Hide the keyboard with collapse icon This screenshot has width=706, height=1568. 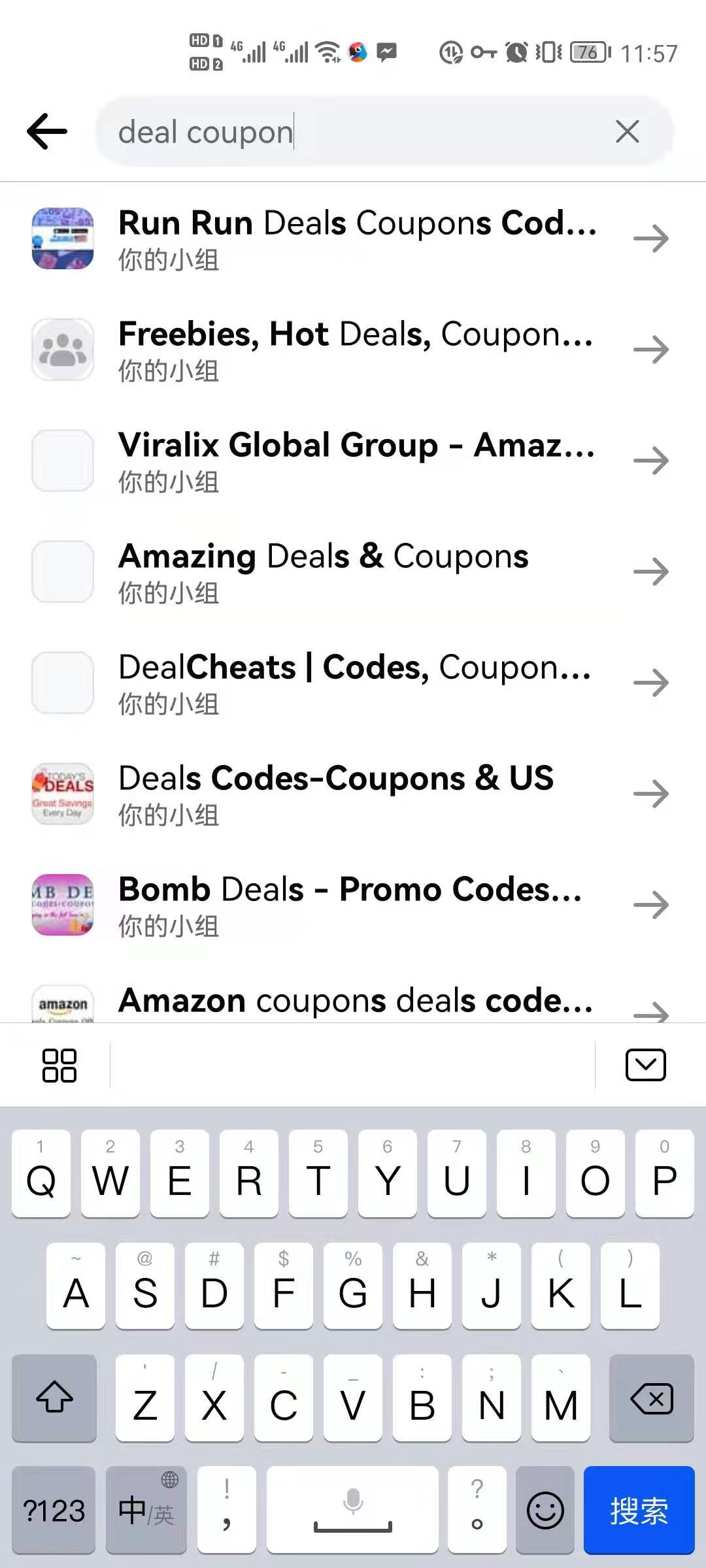(x=645, y=1065)
